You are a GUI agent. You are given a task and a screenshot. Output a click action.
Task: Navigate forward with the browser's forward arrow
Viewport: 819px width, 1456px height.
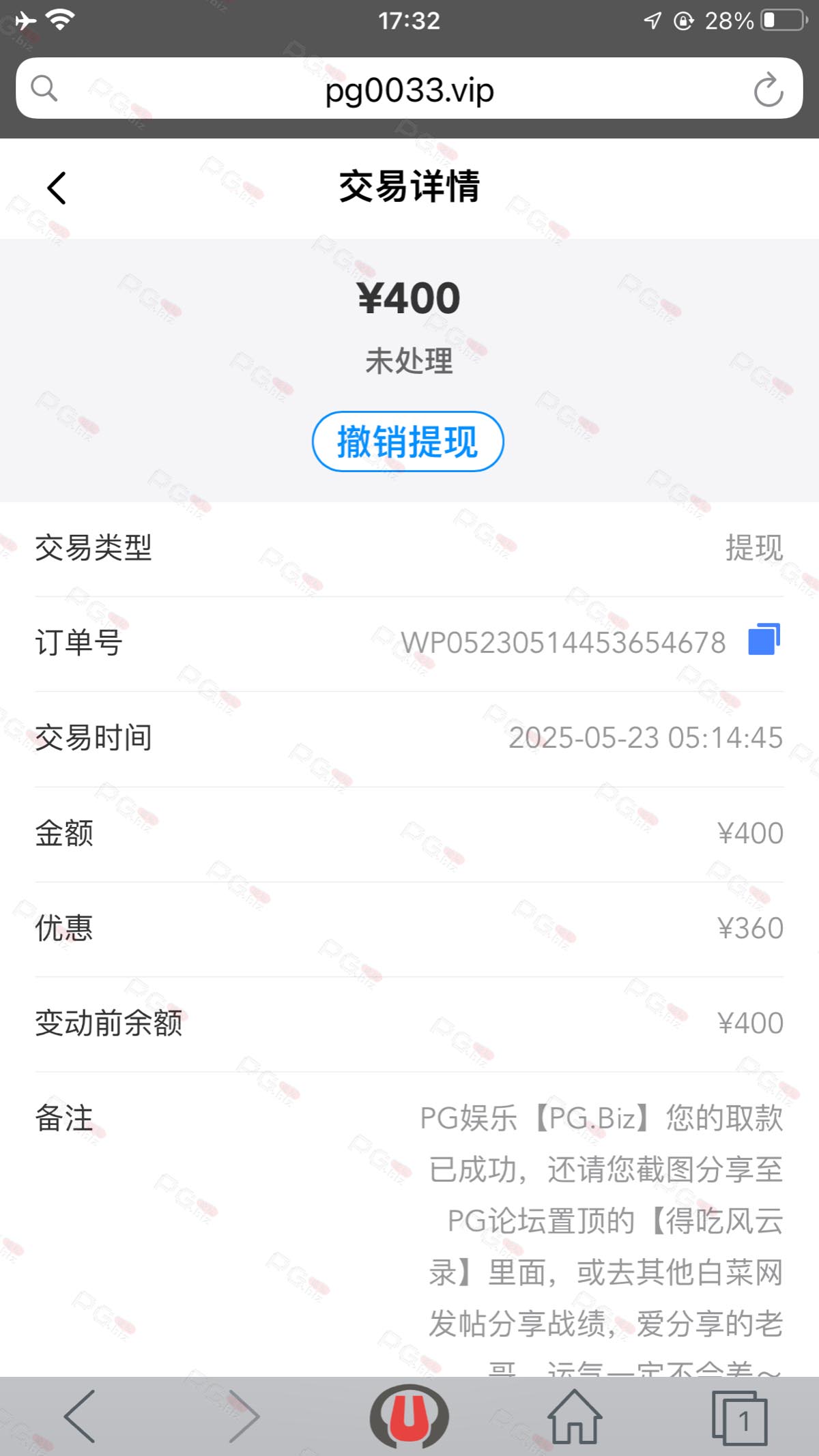click(244, 1416)
